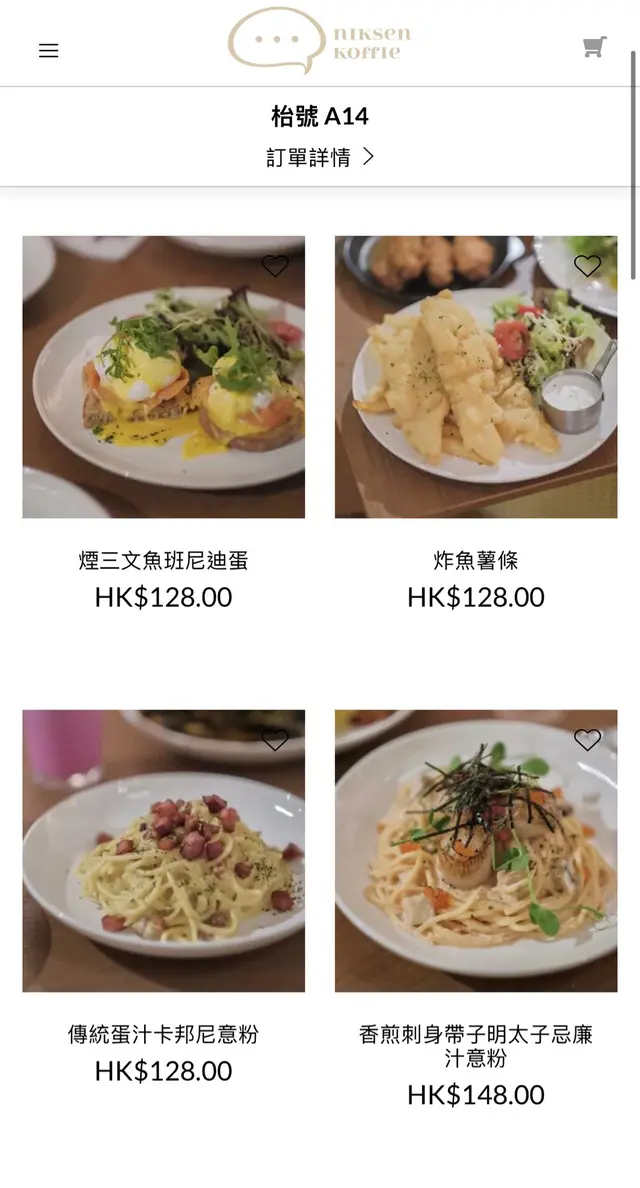
Task: View the 傳統蛋汁卡邦尼意粉 item
Action: 163,851
